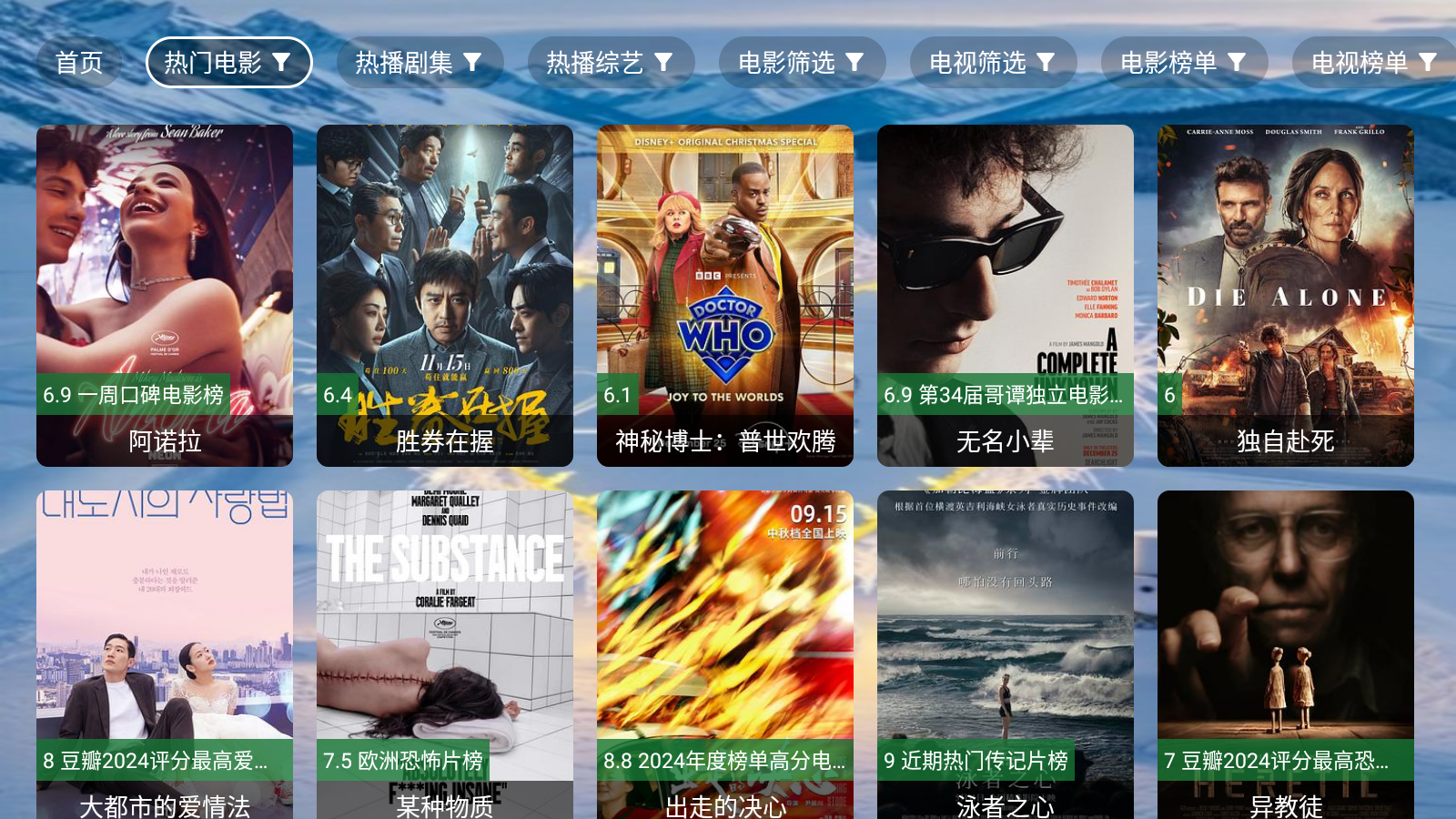Open the movie 出走的决心
1456x819 pixels.
[725, 653]
